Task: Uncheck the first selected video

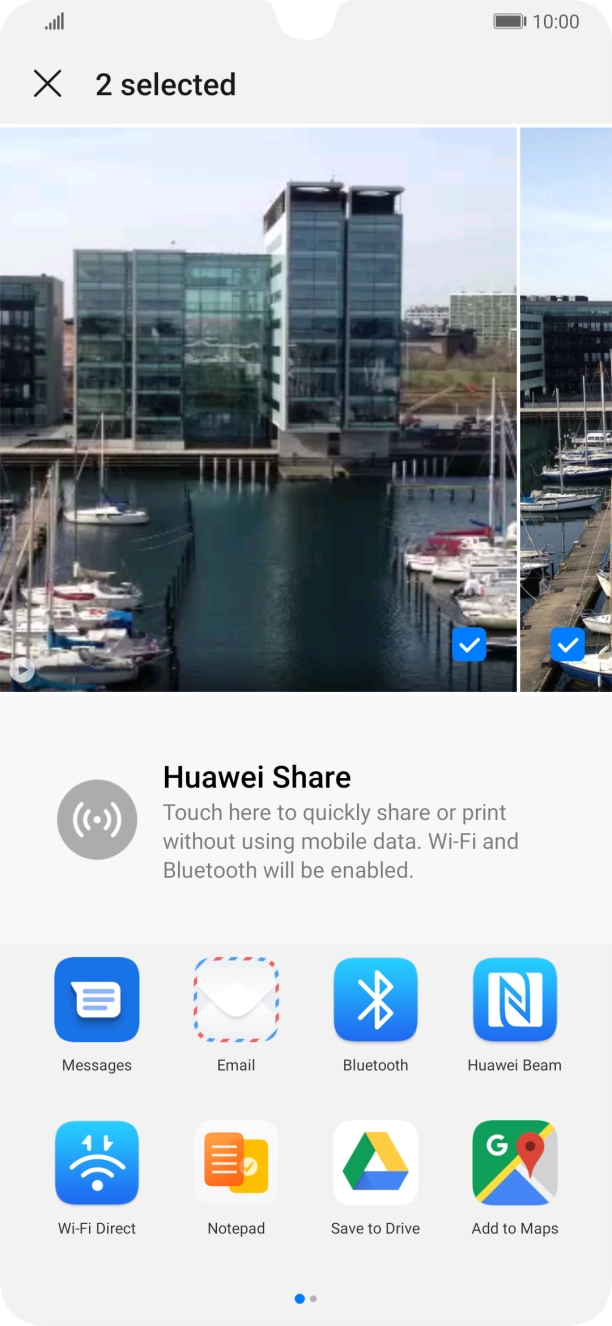Action: (469, 644)
